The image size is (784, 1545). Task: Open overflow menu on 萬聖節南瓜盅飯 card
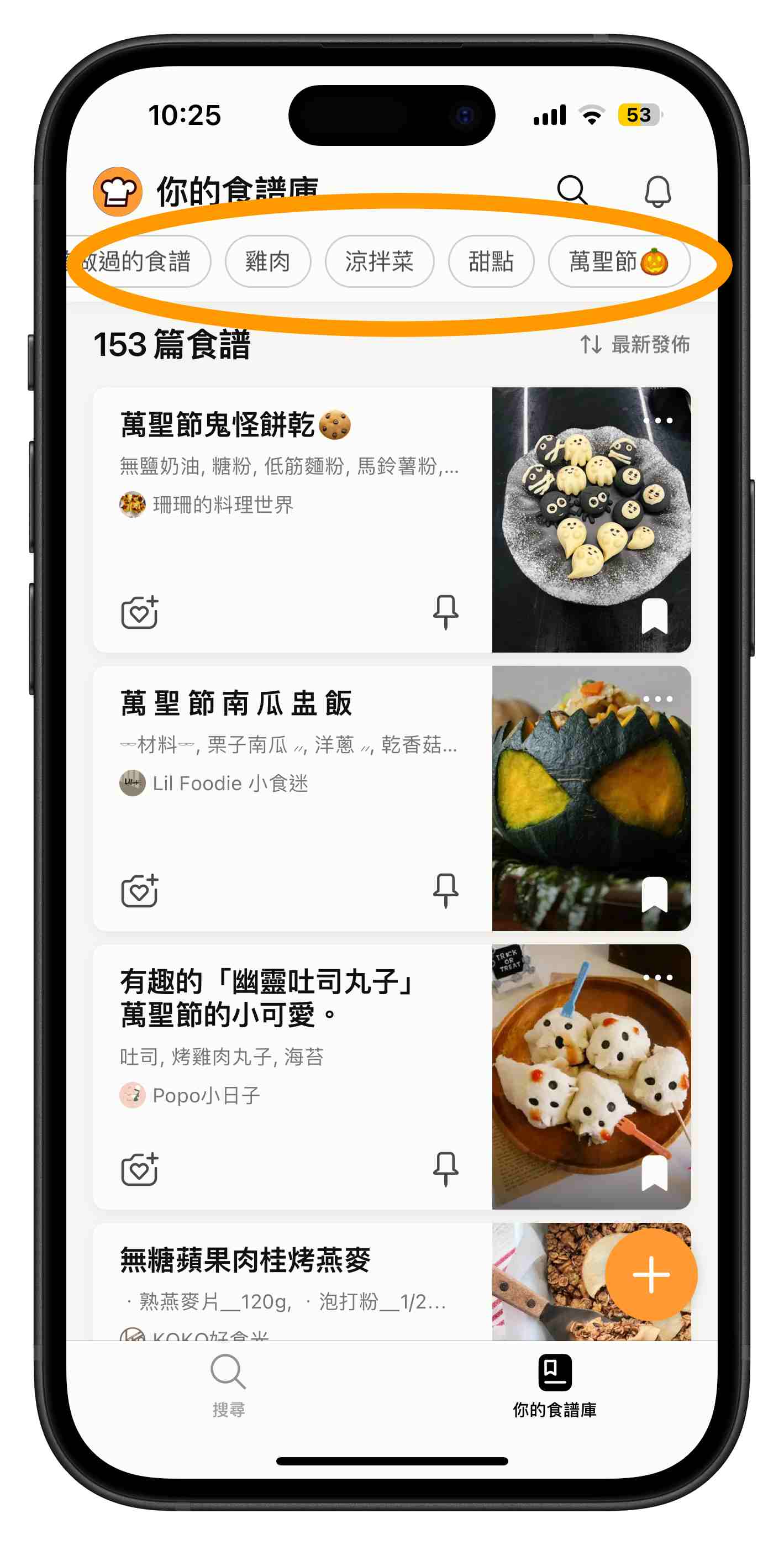point(657,698)
